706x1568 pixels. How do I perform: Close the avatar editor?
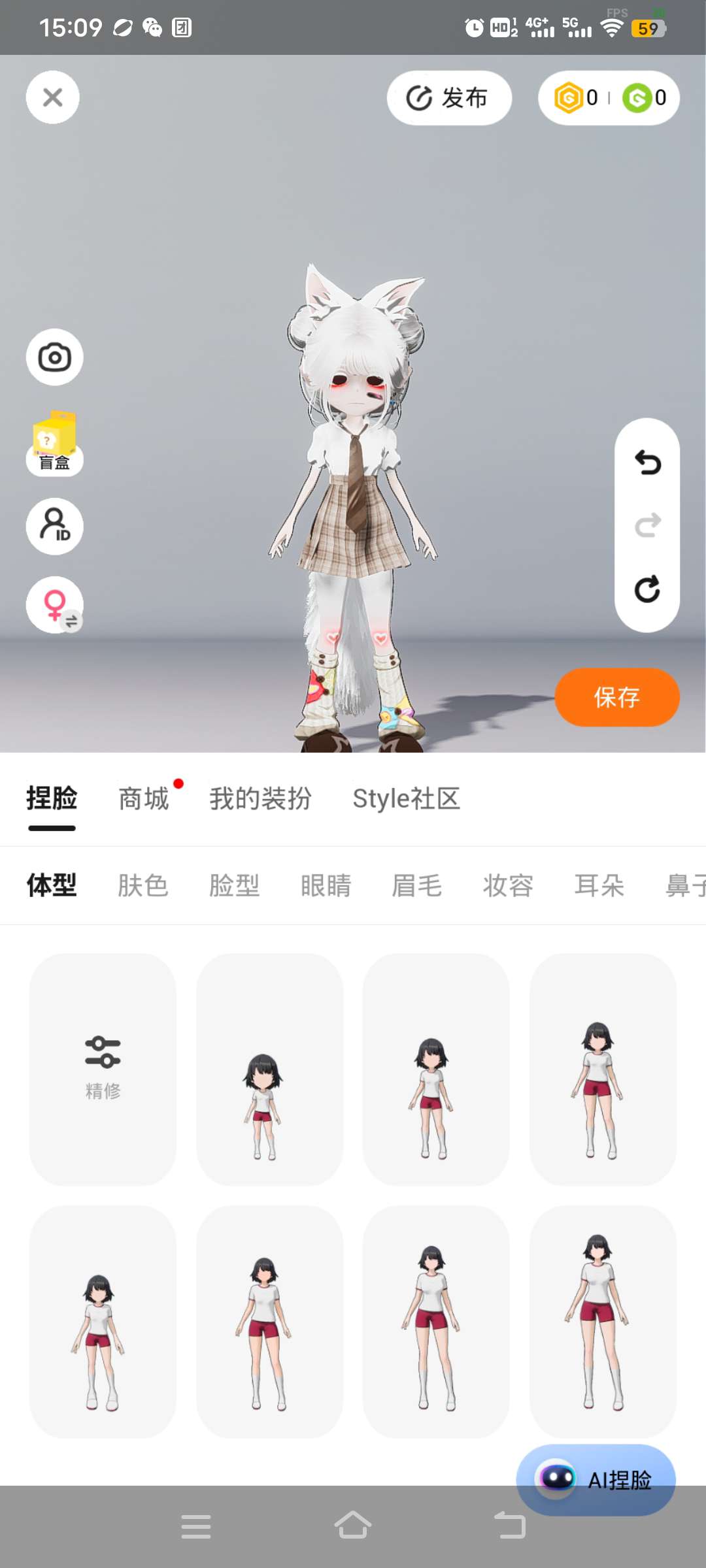pyautogui.click(x=52, y=97)
